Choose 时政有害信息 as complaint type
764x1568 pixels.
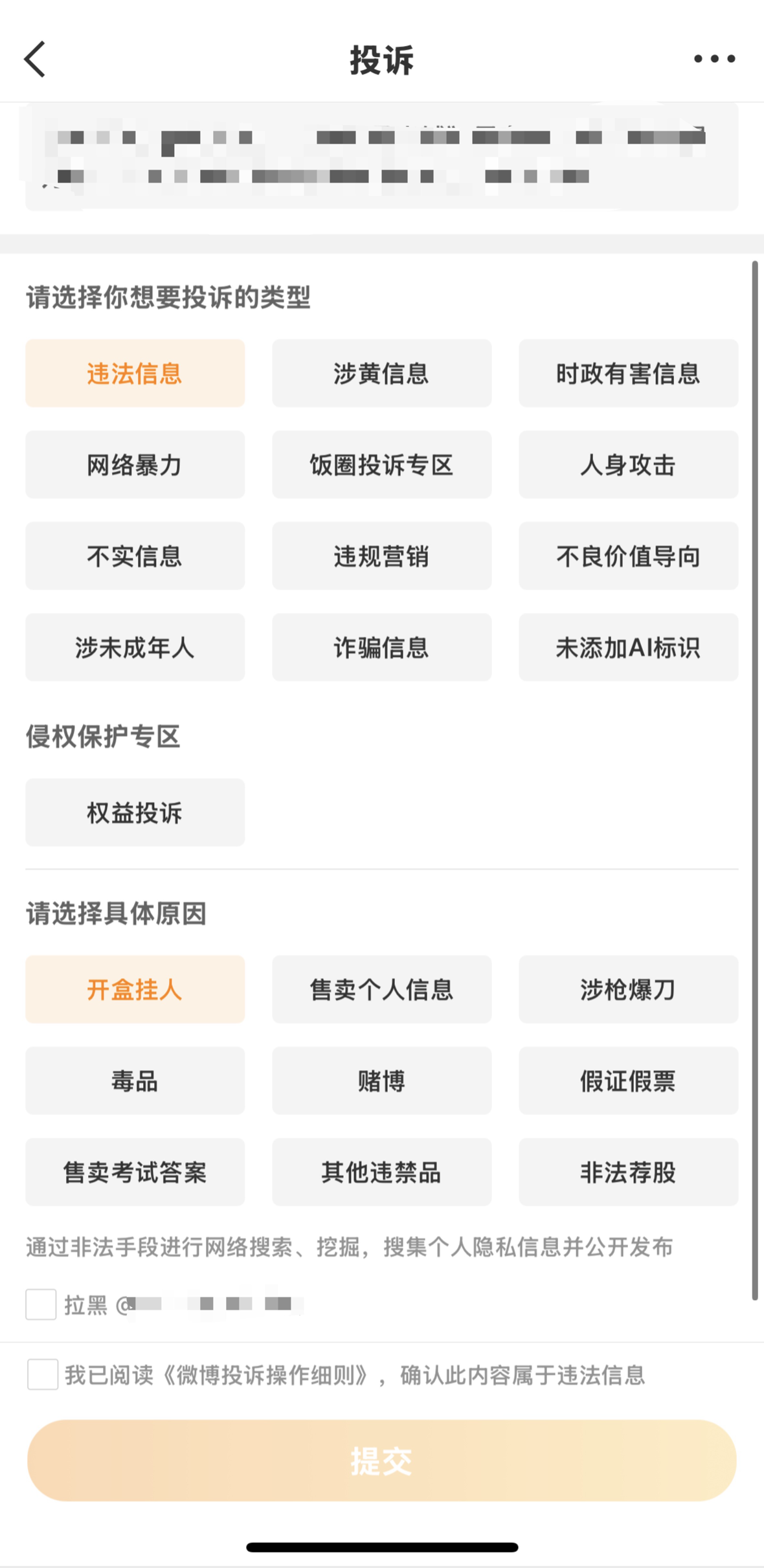point(628,374)
